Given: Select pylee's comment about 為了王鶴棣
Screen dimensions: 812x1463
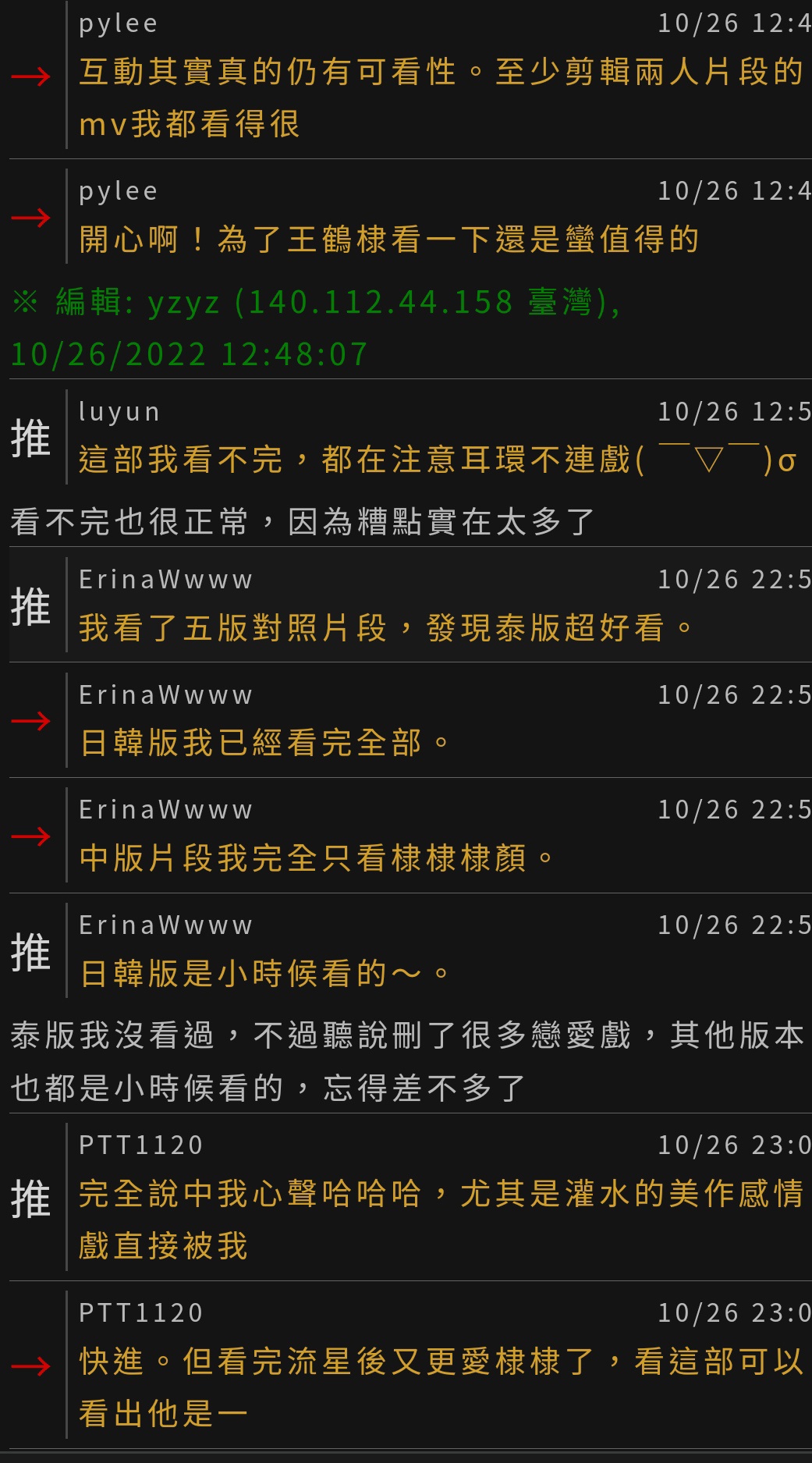Looking at the screenshot, I should (388, 239).
